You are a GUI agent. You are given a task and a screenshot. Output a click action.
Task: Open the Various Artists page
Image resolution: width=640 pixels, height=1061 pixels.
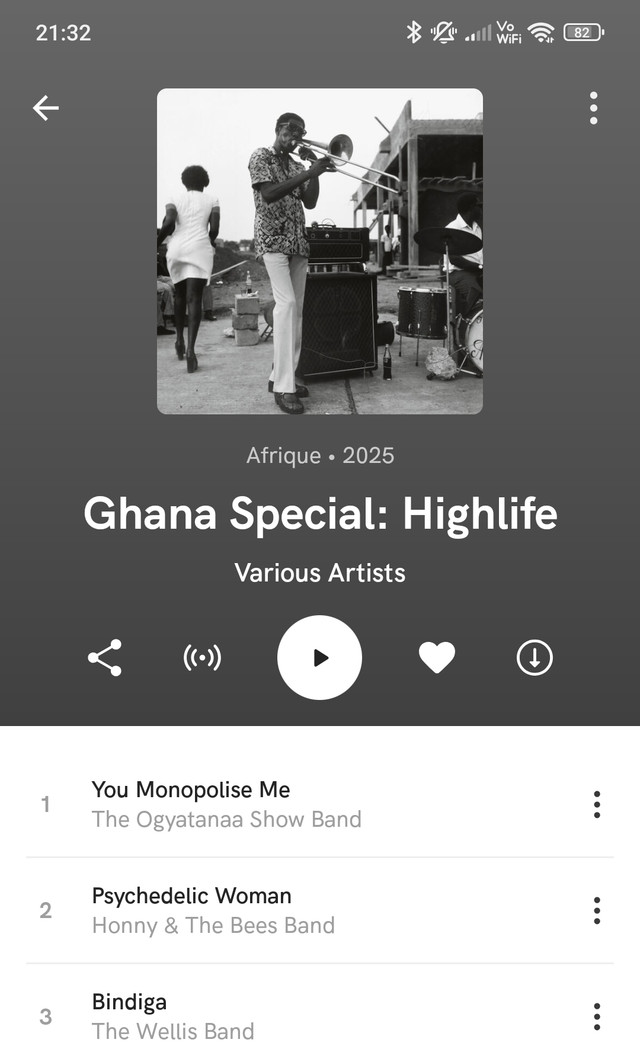320,573
